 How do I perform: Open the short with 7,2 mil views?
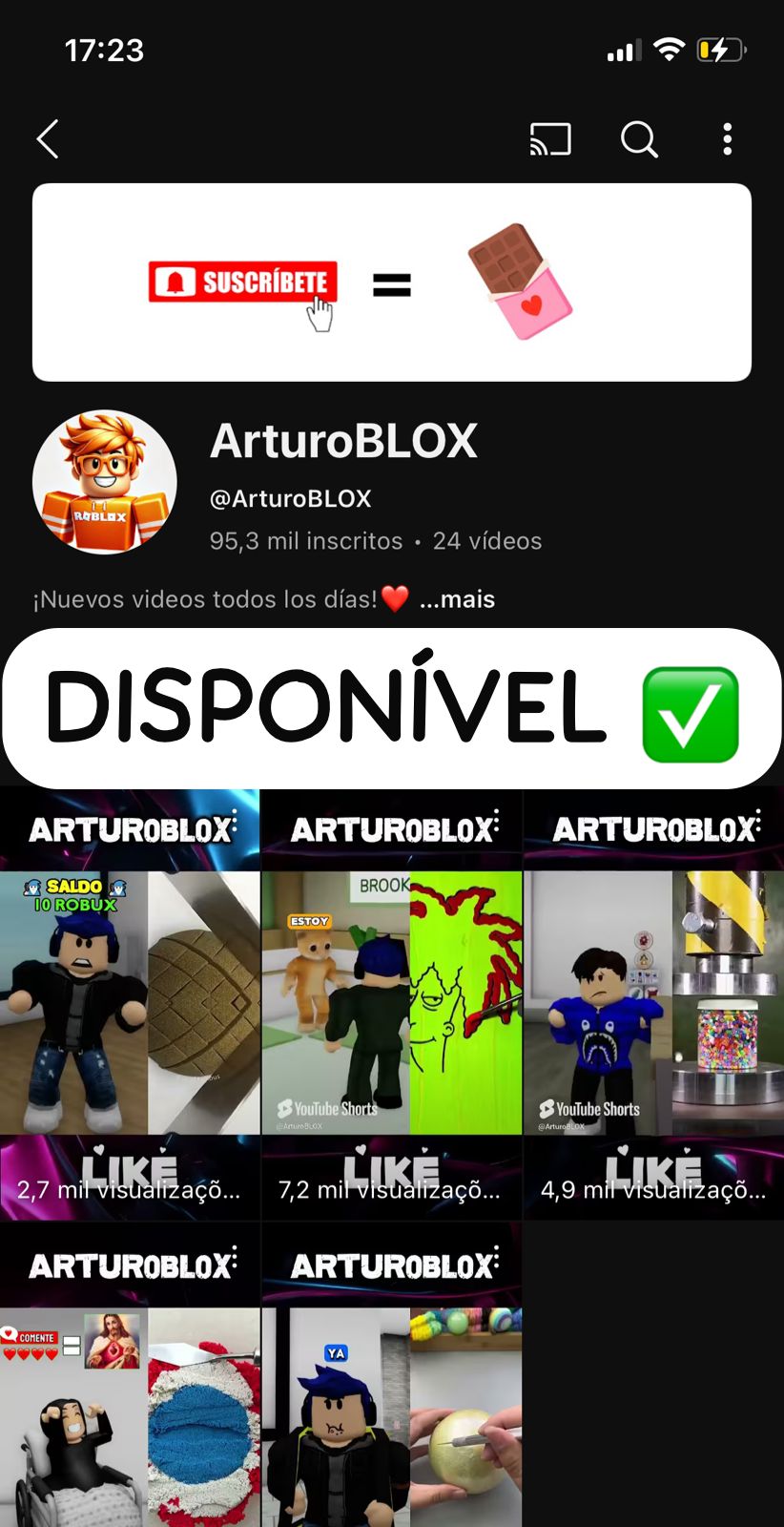pyautogui.click(x=392, y=1004)
